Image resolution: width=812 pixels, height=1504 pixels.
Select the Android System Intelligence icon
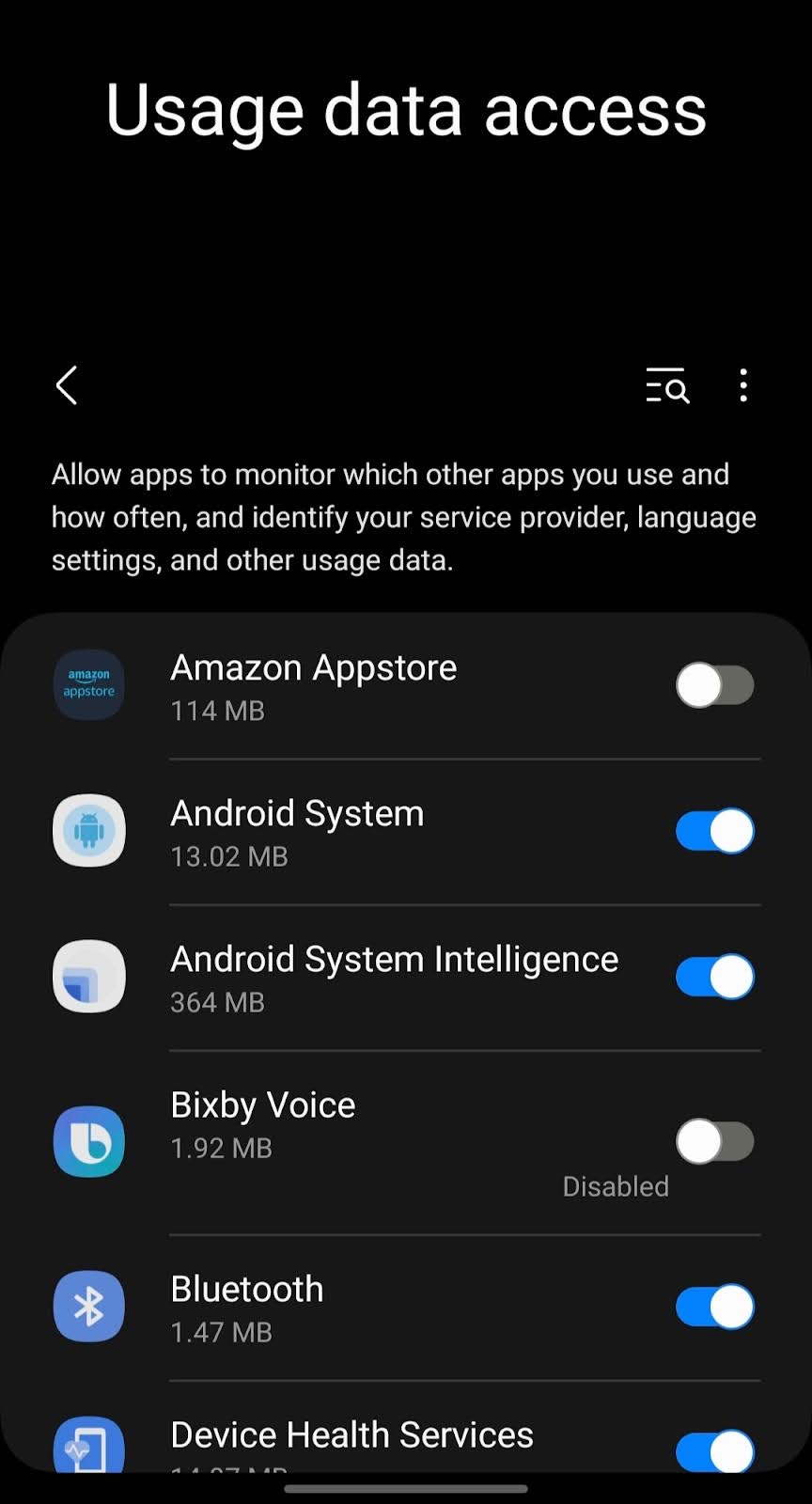[x=88, y=976]
